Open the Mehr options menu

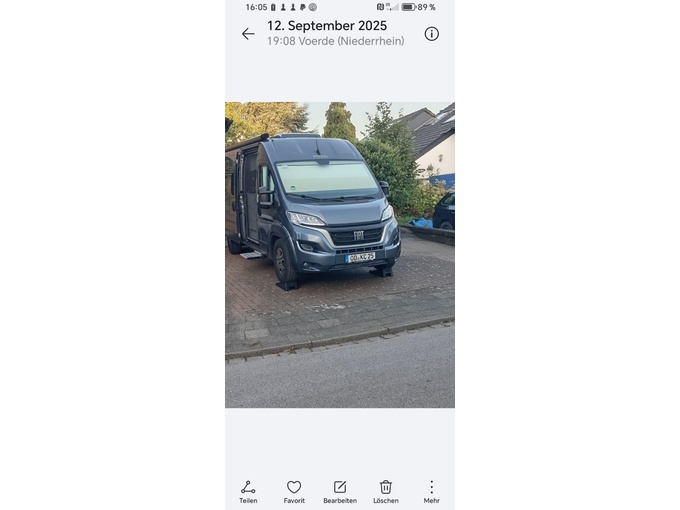[431, 490]
